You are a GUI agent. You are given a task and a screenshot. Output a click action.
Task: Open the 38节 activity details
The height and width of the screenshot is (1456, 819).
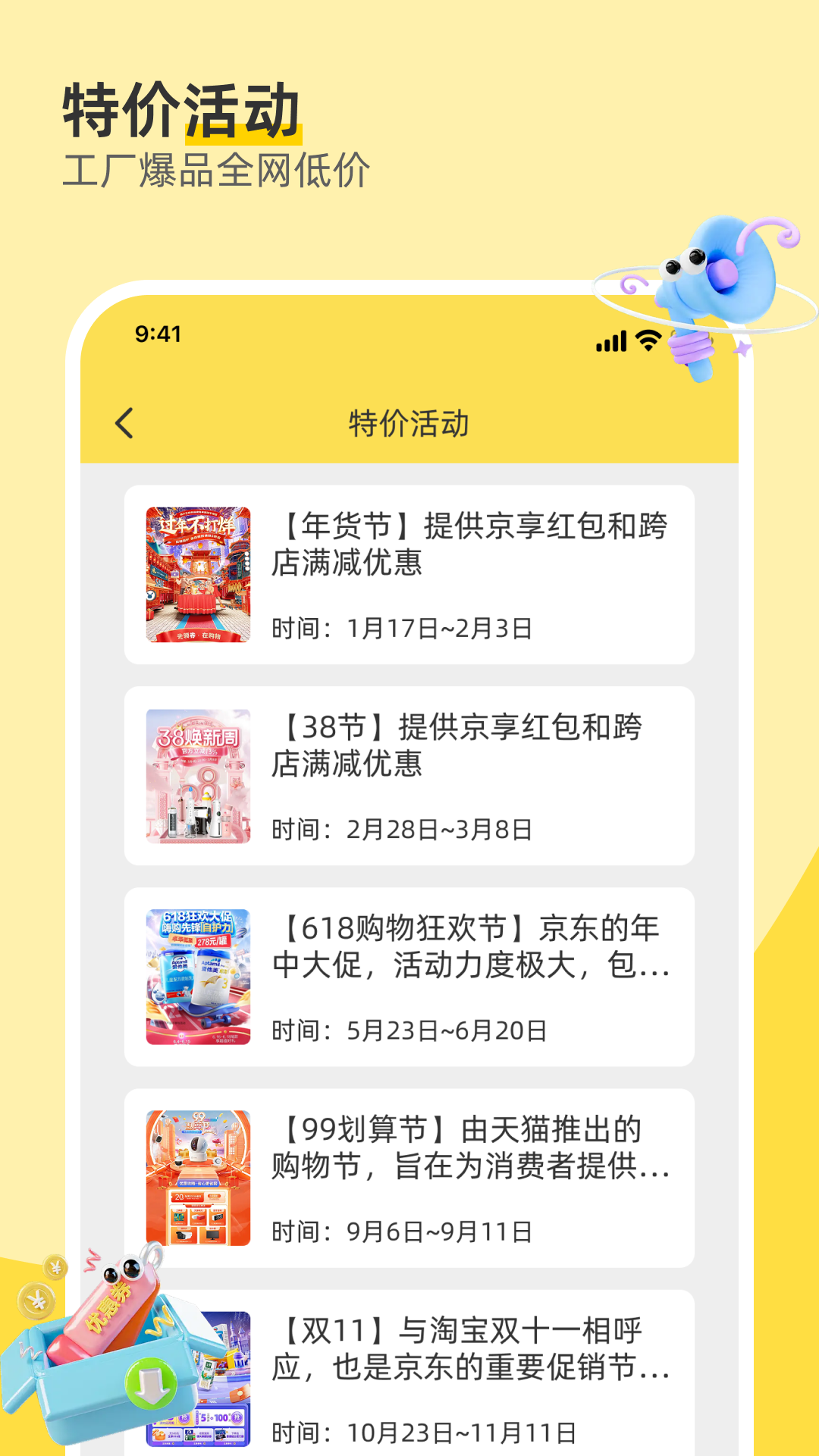(x=409, y=773)
